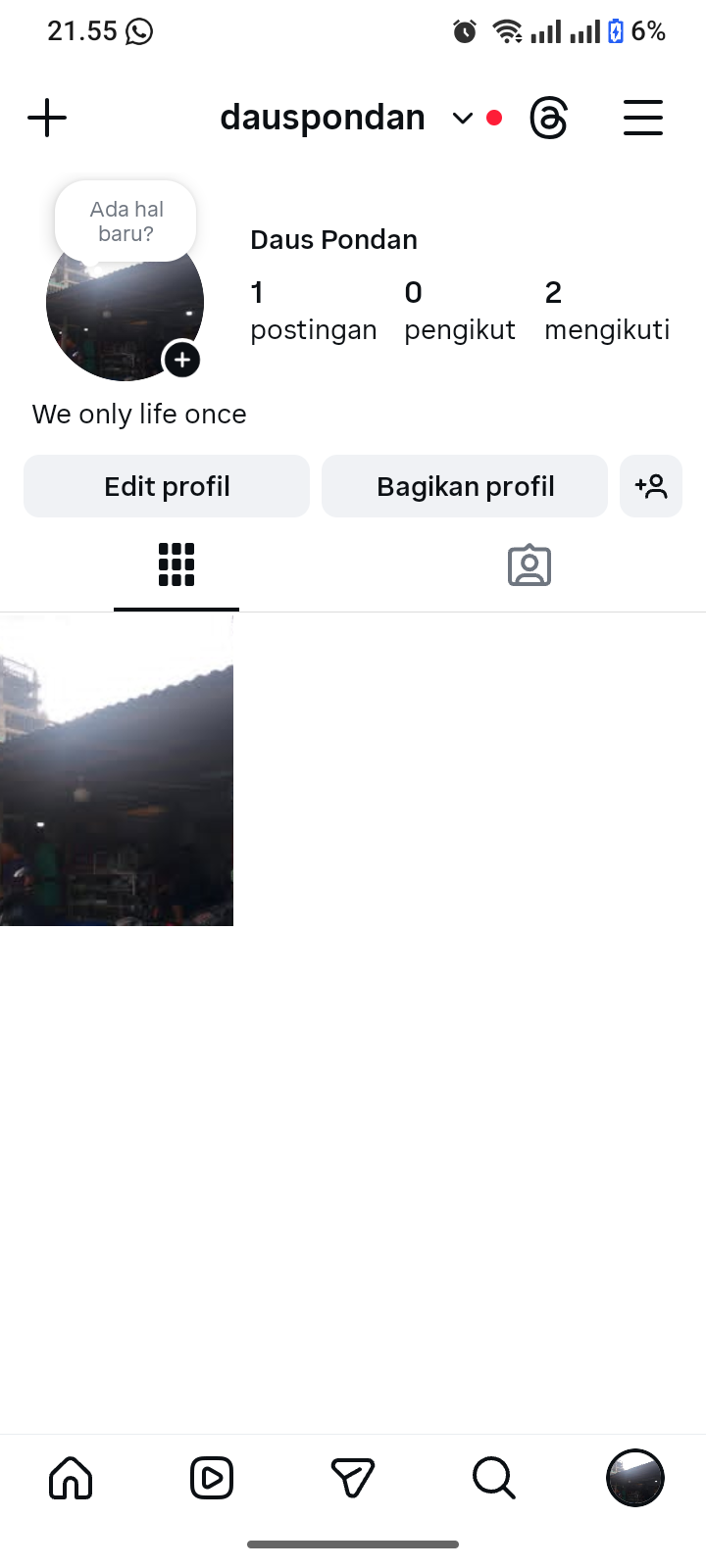Go to the Home feed tab
Viewport: 706px width, 1568px height.
71,1478
